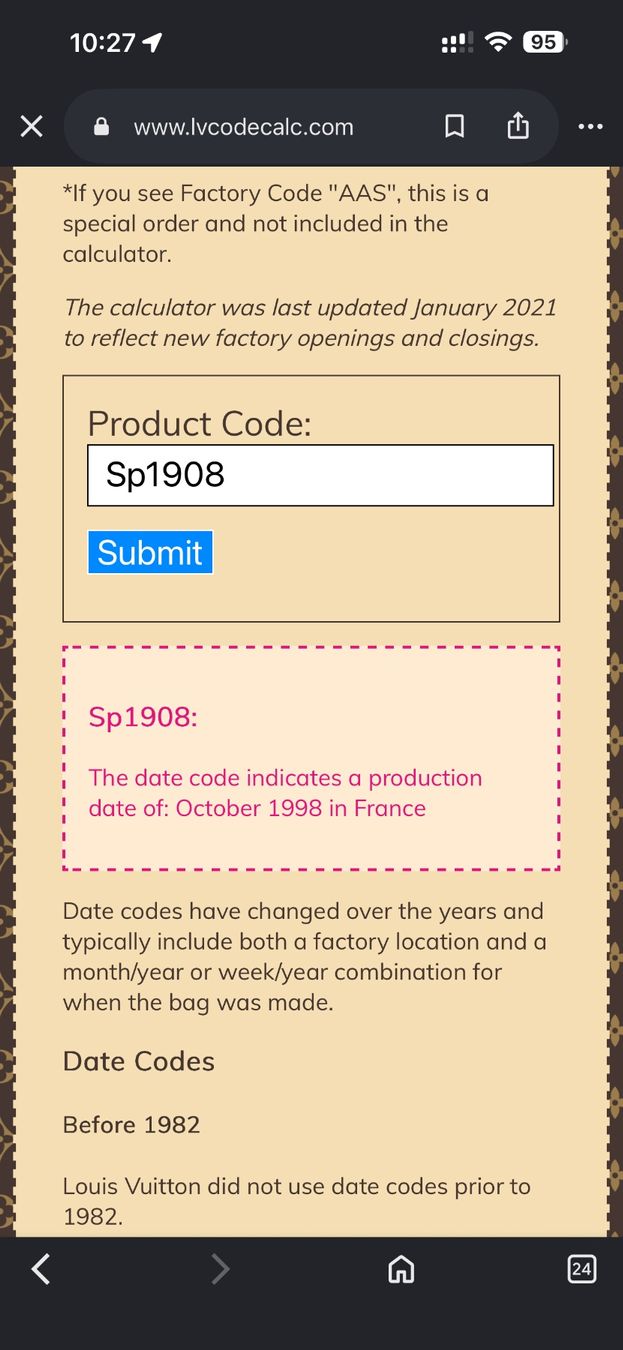Share this page
The width and height of the screenshot is (623, 1350).
[x=517, y=126]
